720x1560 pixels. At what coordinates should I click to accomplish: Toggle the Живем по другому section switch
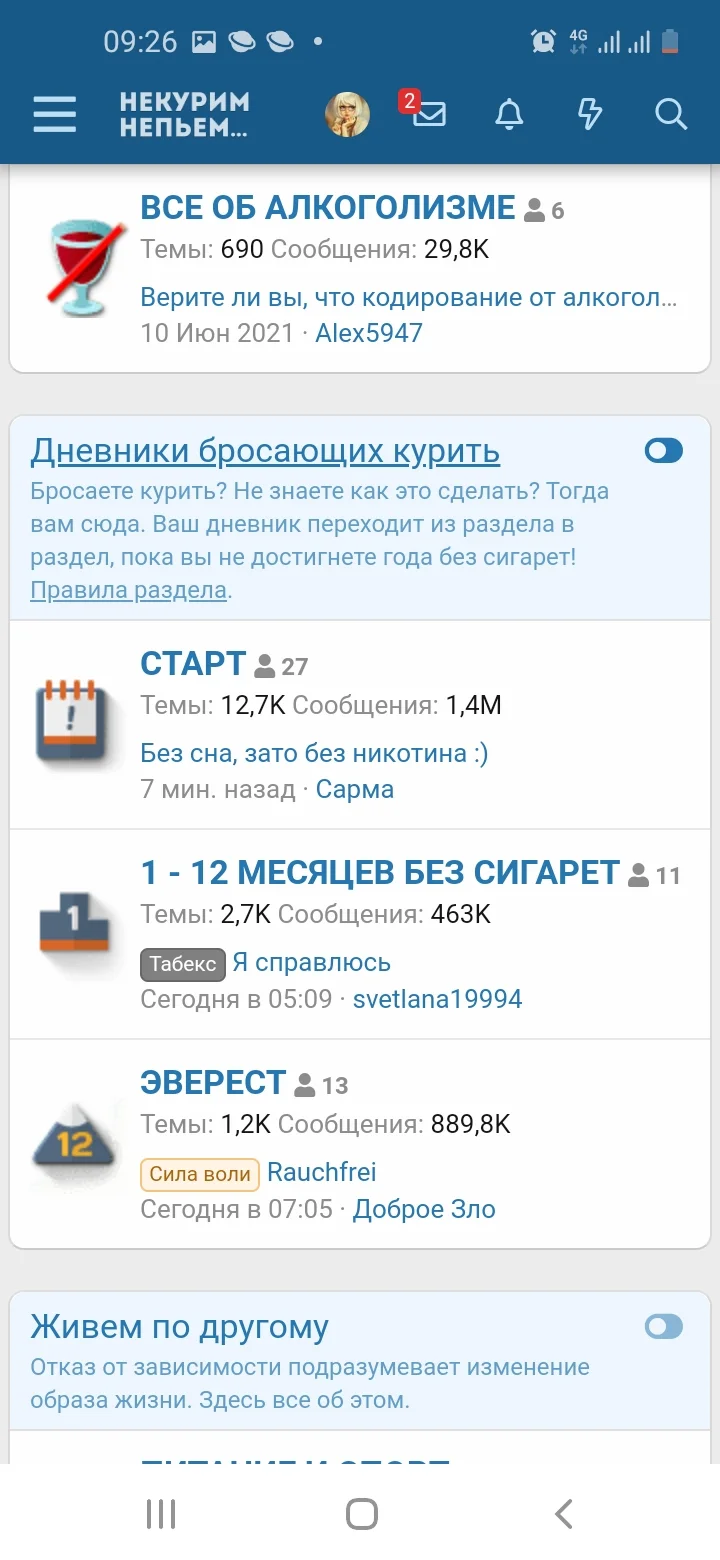(x=663, y=1326)
